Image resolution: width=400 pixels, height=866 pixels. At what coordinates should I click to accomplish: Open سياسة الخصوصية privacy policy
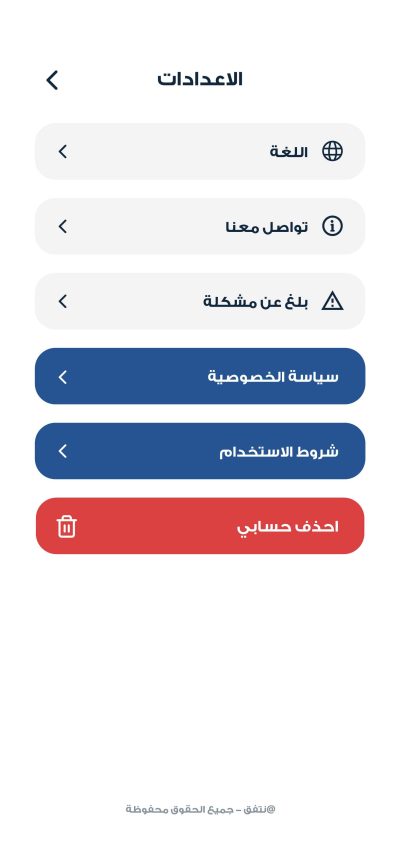tap(200, 376)
